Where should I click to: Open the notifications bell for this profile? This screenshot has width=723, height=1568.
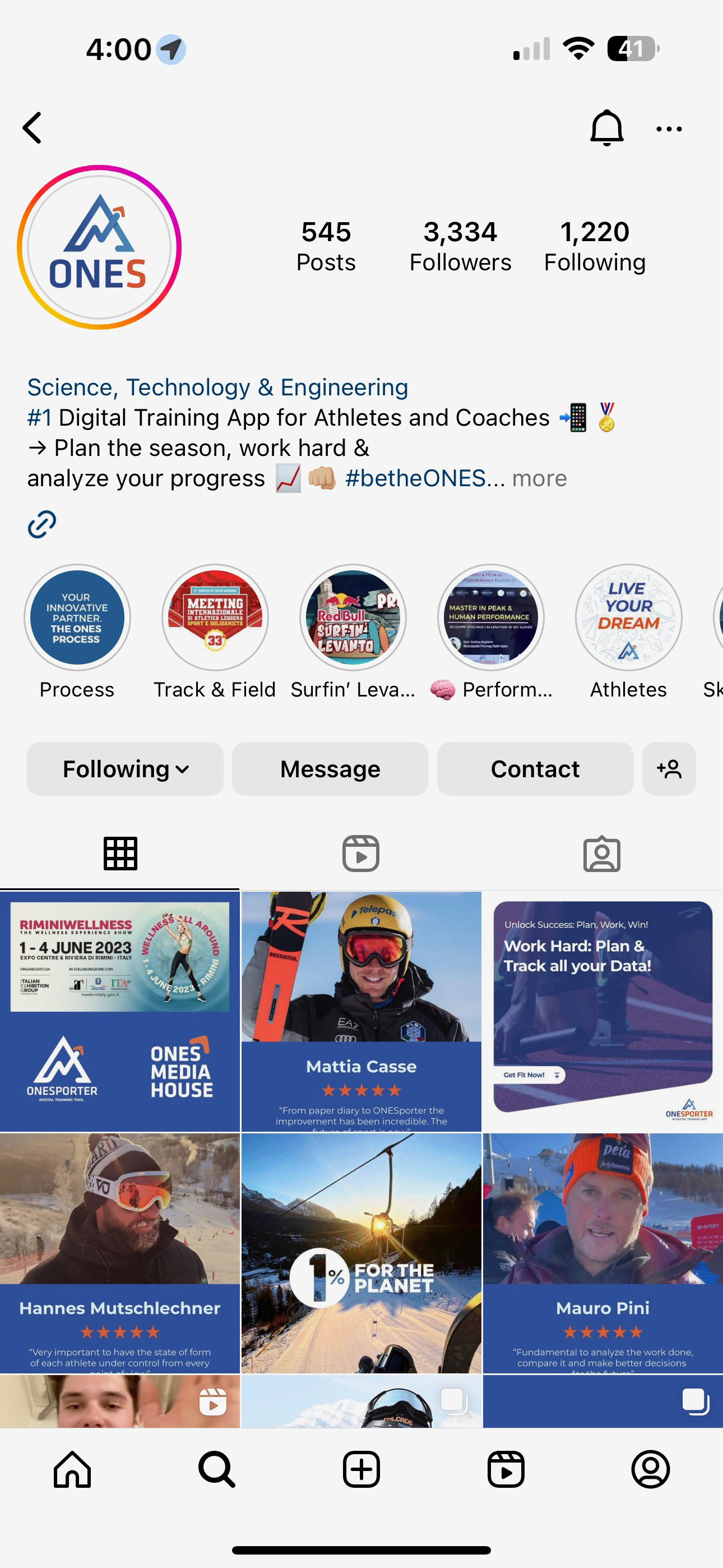[x=606, y=128]
